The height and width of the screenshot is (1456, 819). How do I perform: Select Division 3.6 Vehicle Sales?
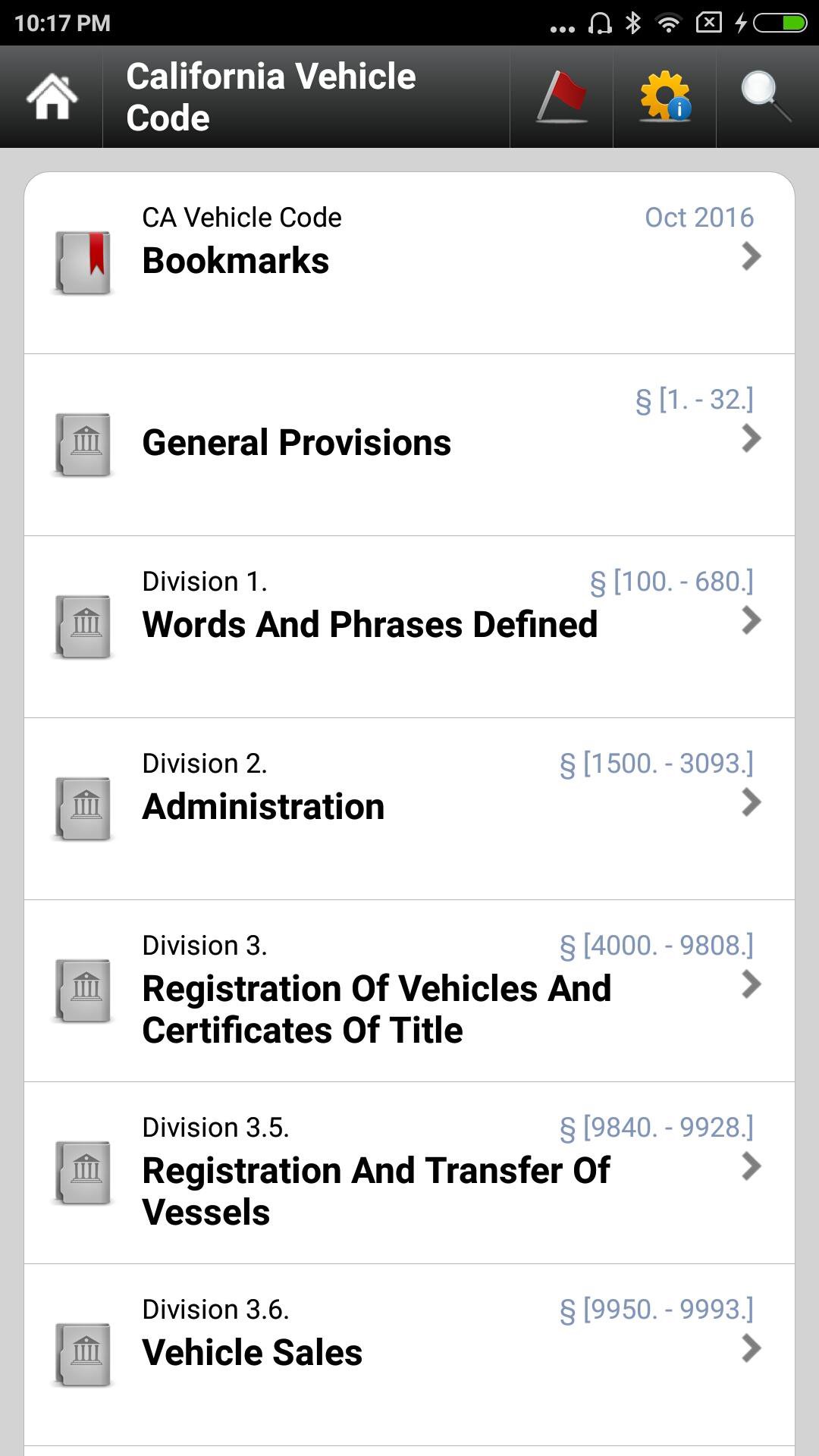[x=409, y=1354]
